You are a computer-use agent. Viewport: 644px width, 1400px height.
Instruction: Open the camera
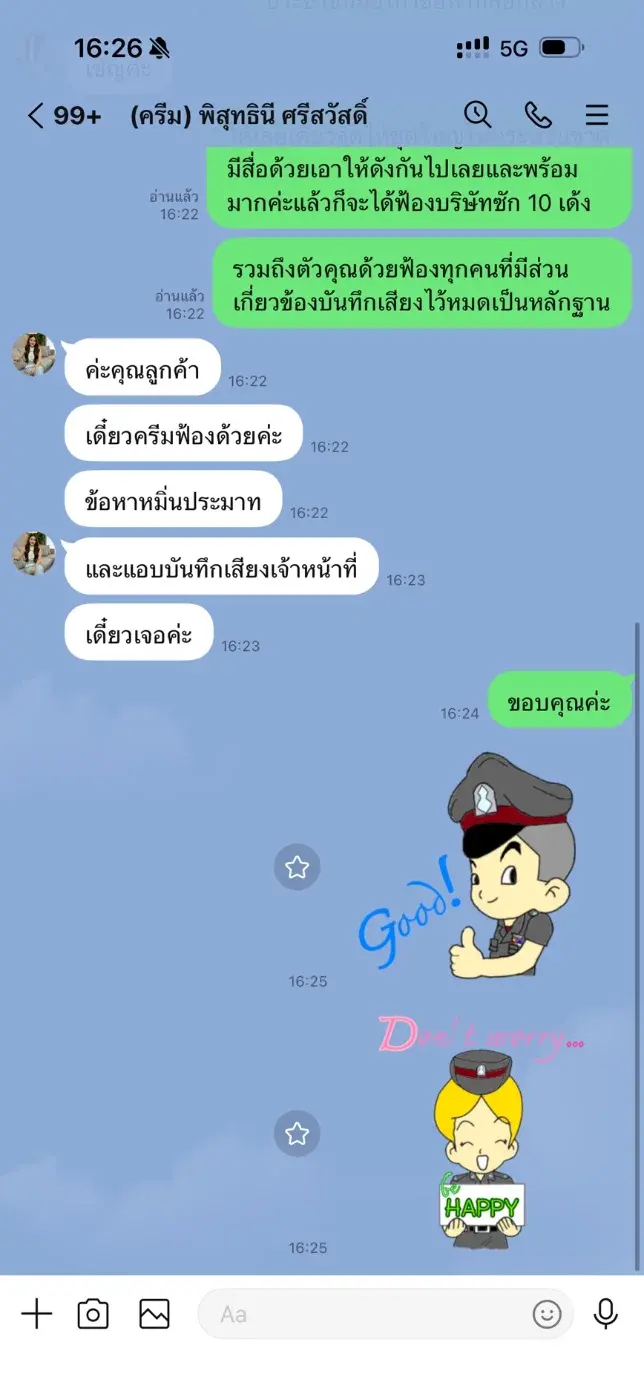tap(93, 1313)
